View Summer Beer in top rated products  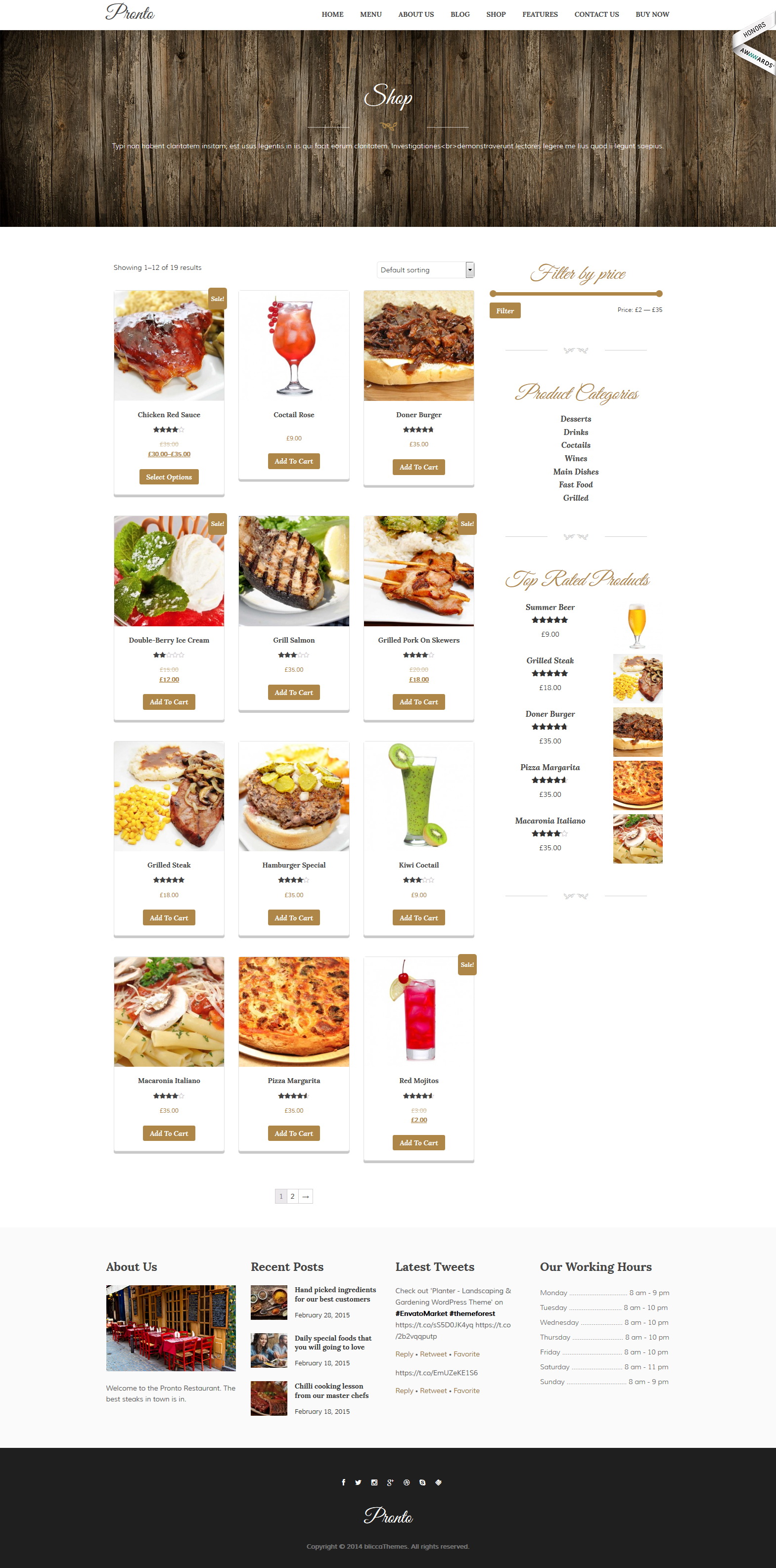click(550, 607)
